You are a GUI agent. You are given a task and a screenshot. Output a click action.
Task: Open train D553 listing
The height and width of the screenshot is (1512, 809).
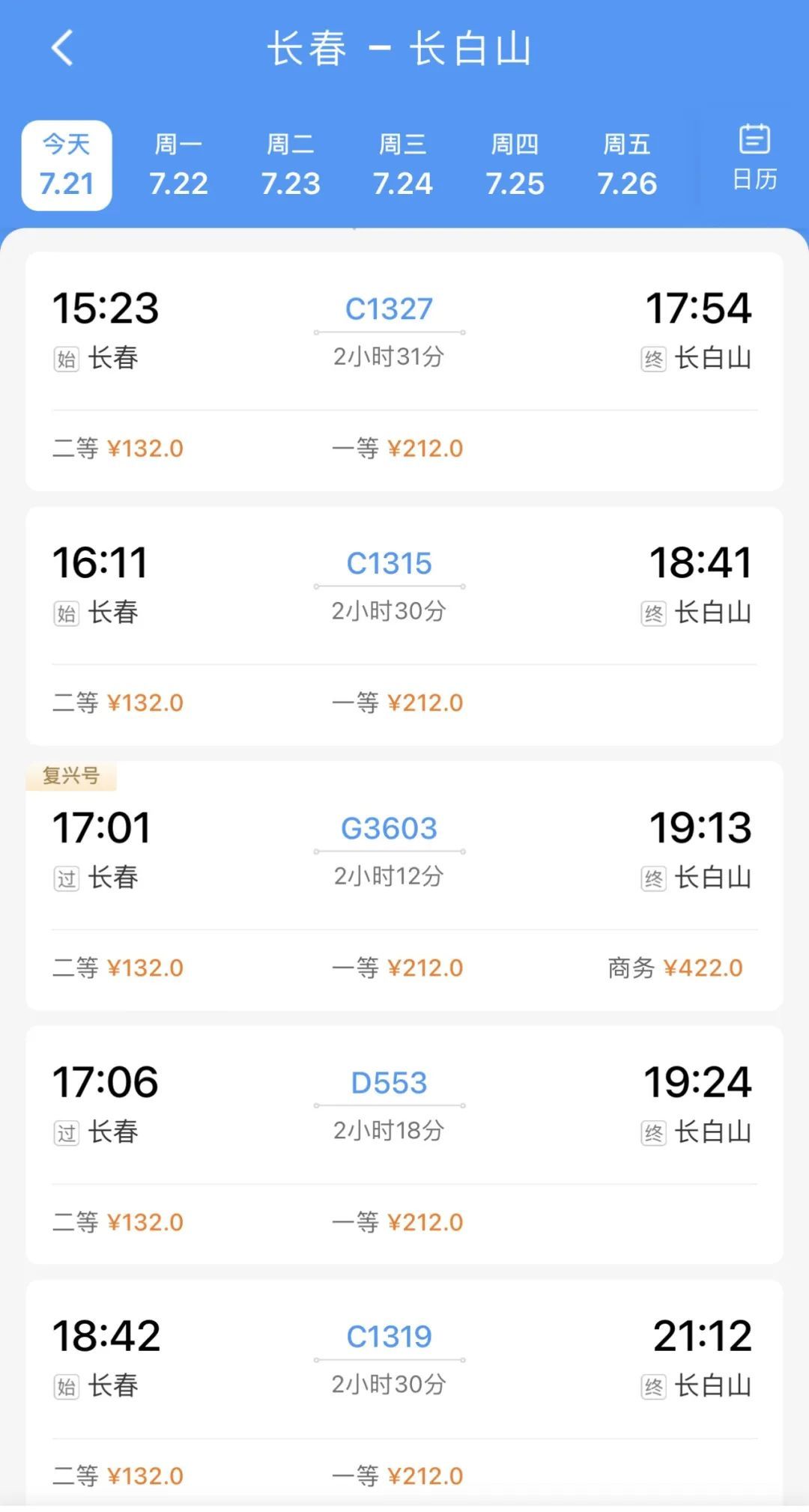coord(387,1082)
